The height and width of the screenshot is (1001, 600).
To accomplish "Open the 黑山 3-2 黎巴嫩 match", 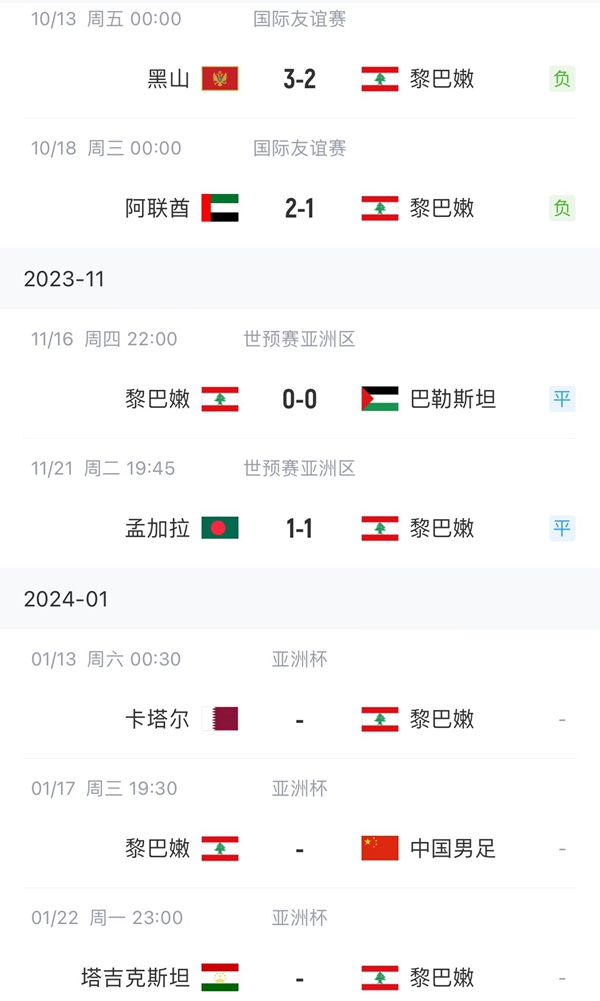I will (300, 59).
